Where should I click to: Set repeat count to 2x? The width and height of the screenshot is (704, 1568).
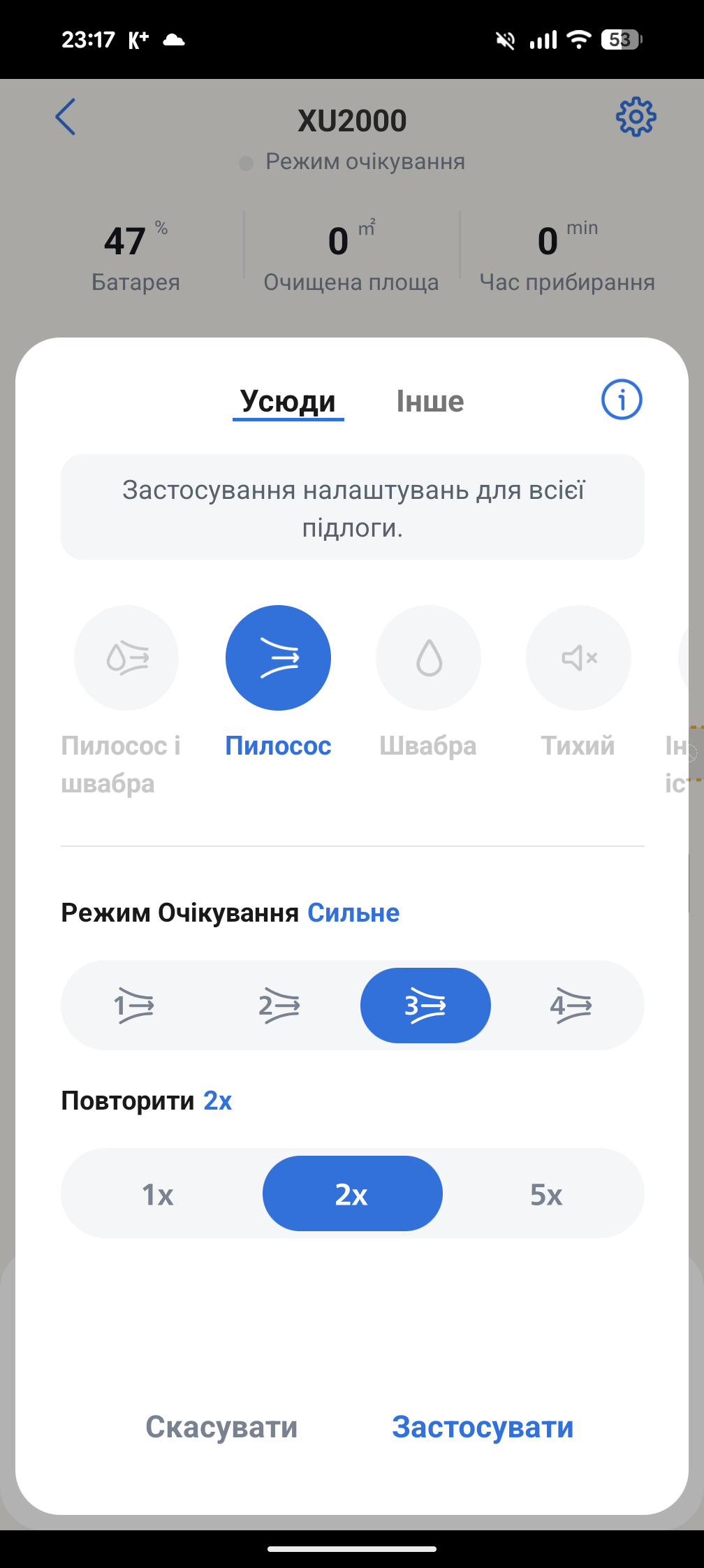352,1194
